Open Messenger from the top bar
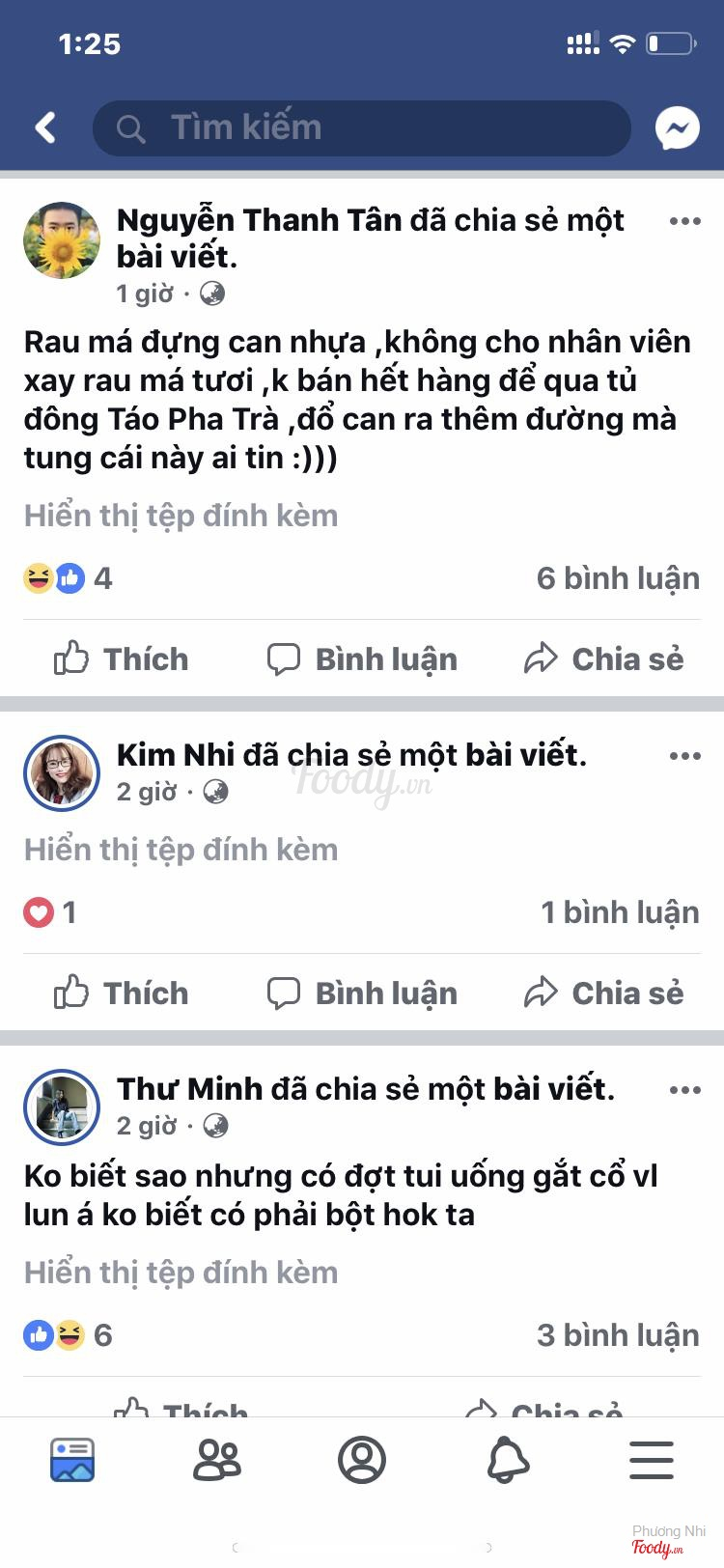 coord(677,127)
